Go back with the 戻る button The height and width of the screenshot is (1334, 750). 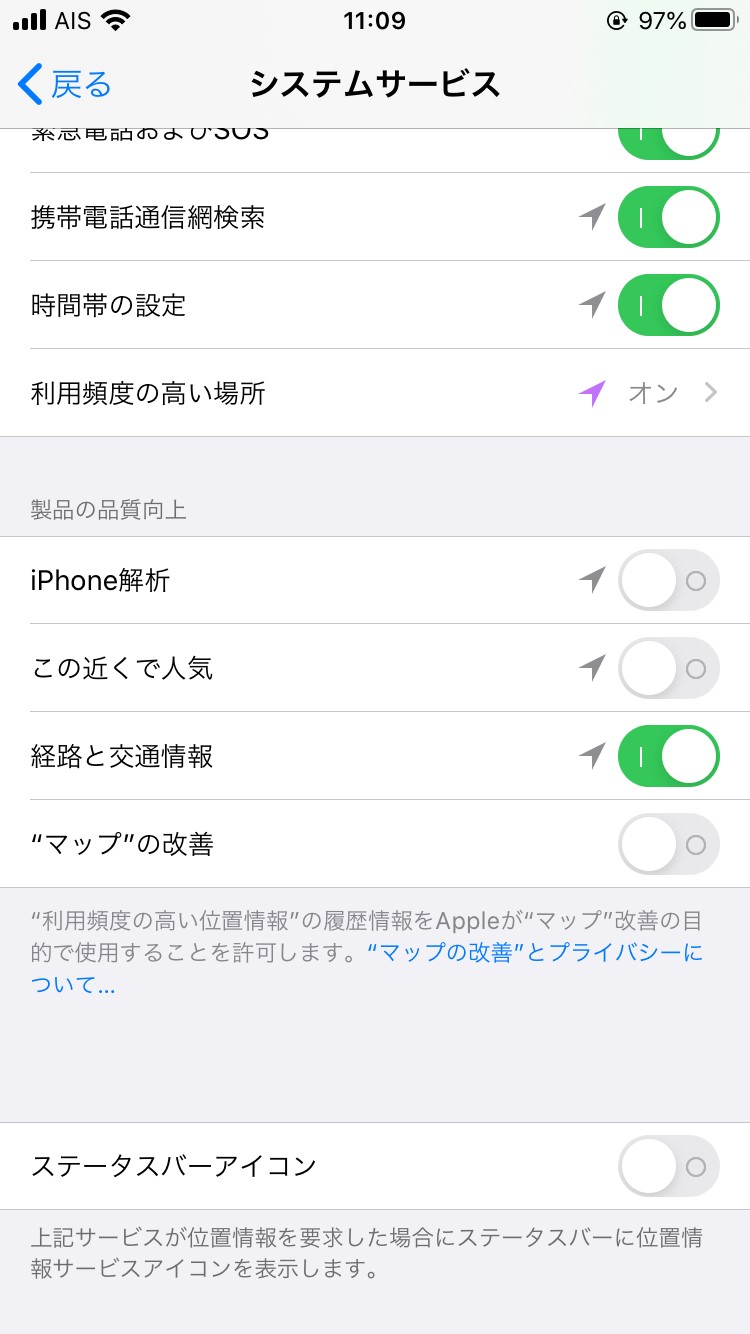tap(65, 85)
